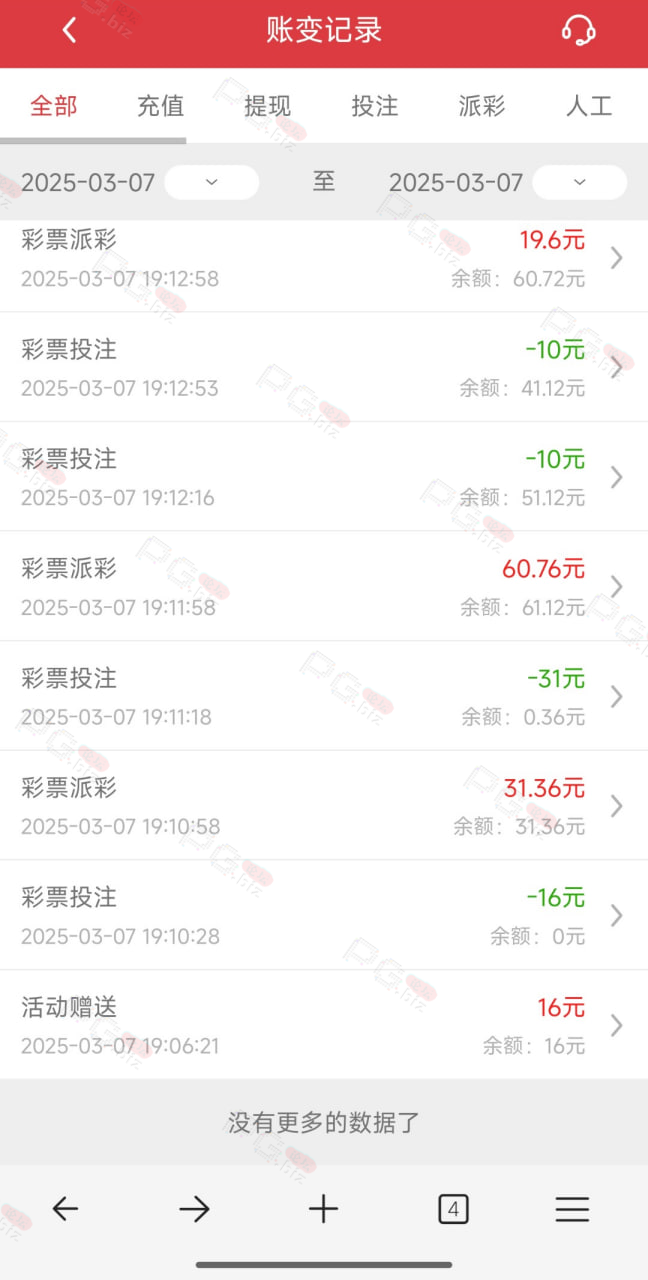Open 彩票投注 record at 19:12:53

[324, 367]
